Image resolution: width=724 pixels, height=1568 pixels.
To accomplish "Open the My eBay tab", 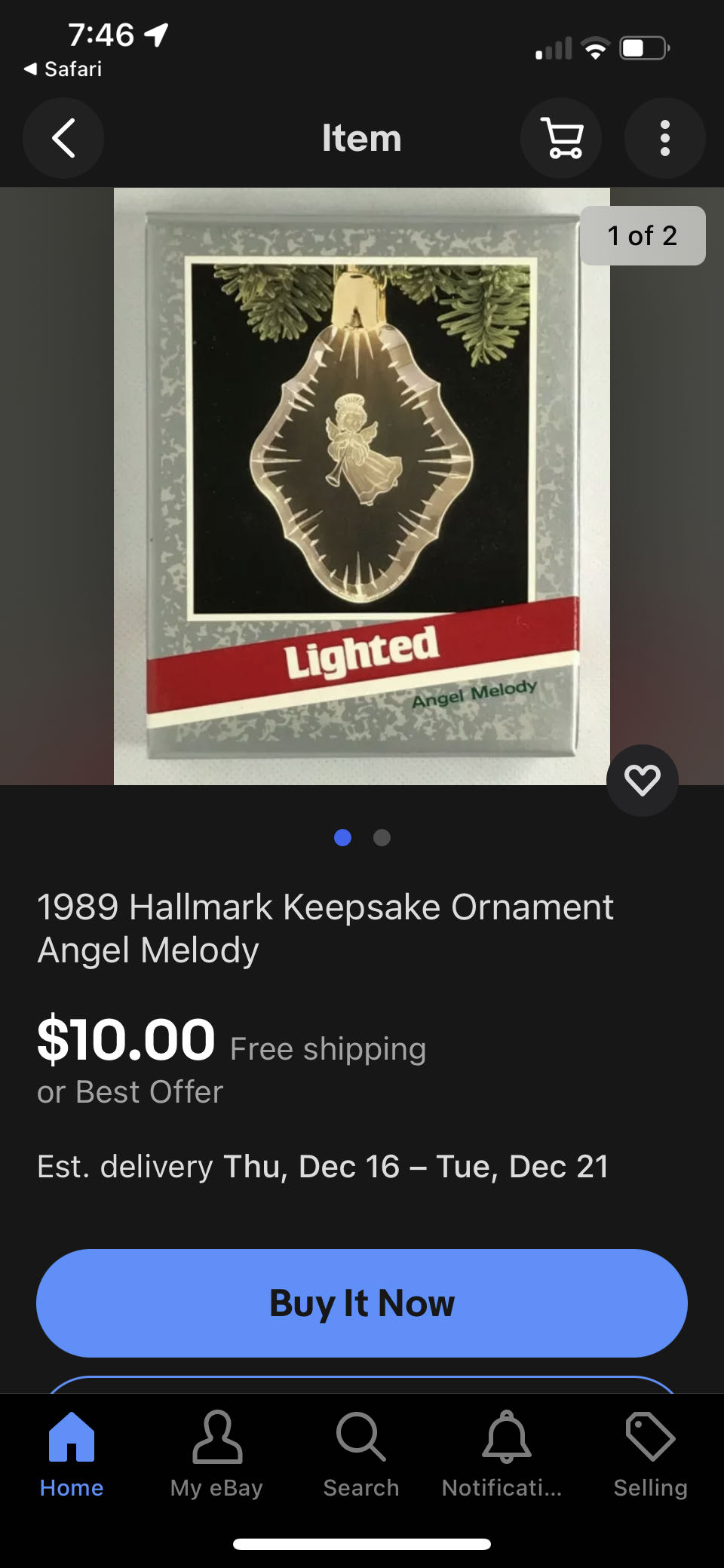I will pyautogui.click(x=216, y=1455).
